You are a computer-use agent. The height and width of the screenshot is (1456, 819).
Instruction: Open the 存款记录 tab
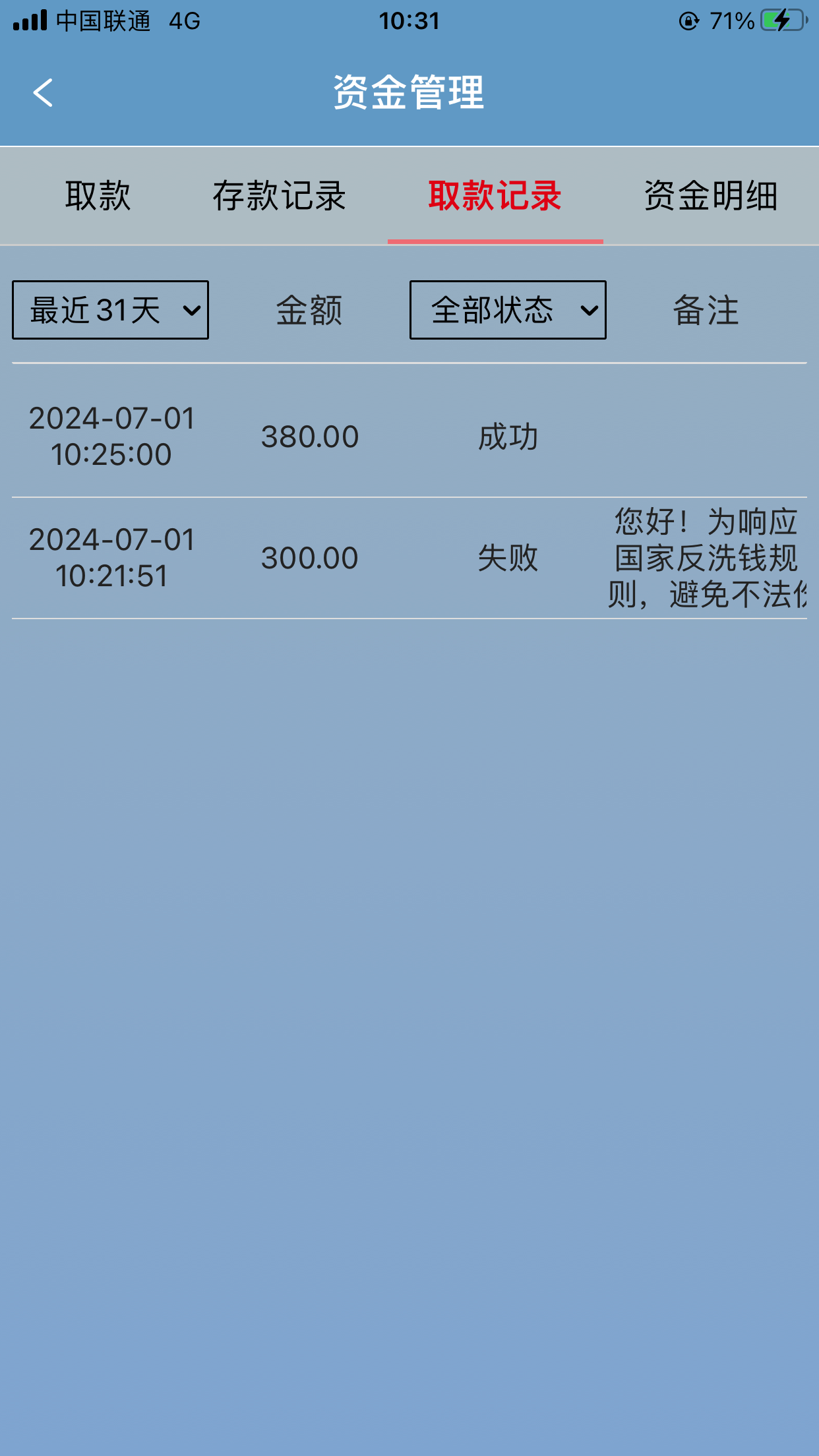279,196
